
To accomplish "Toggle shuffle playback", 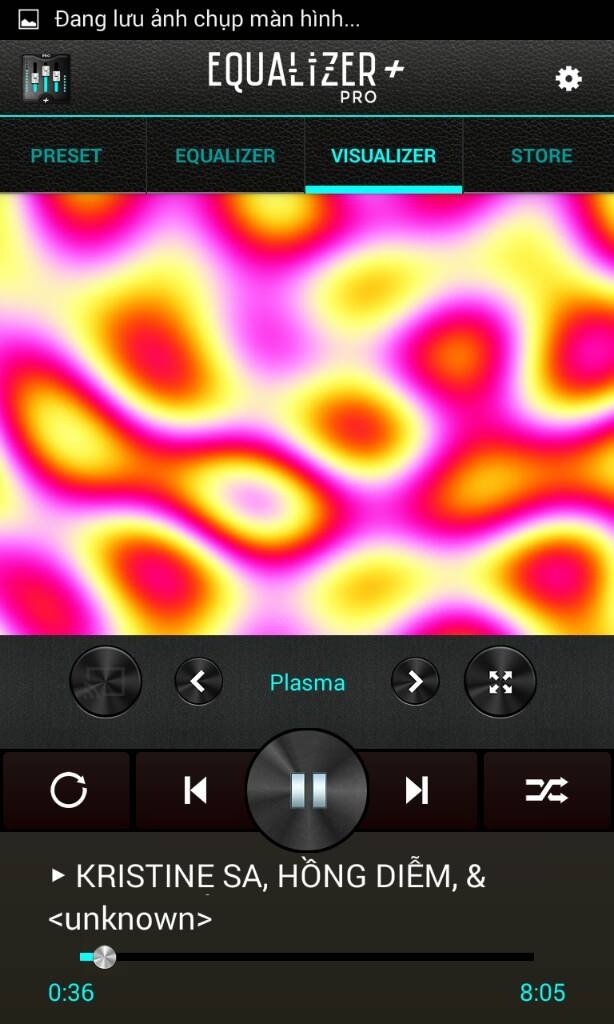I will point(546,790).
